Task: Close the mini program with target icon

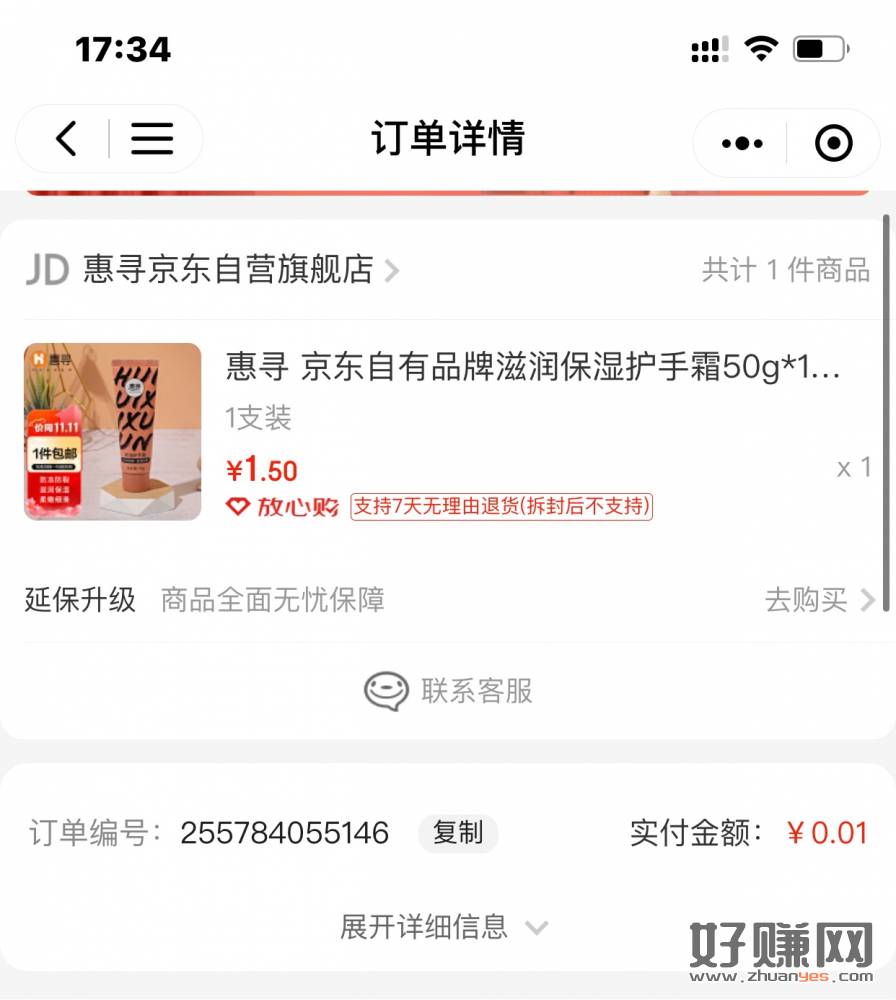Action: pyautogui.click(x=834, y=144)
